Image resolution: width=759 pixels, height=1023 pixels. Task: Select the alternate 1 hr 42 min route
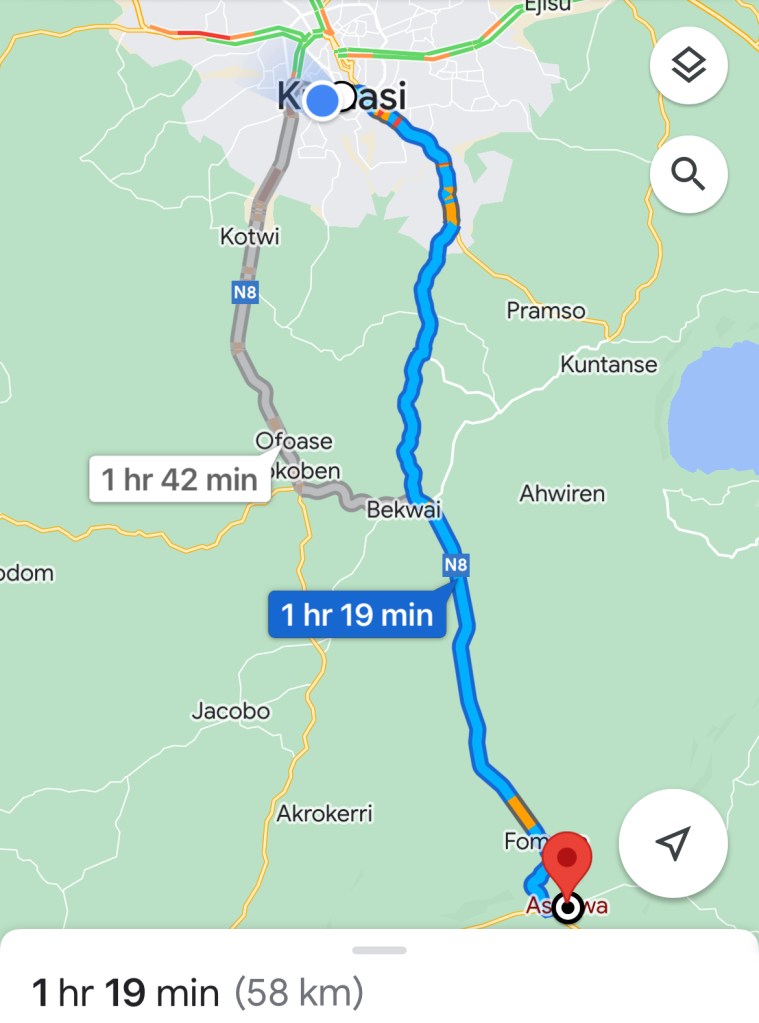tap(179, 479)
